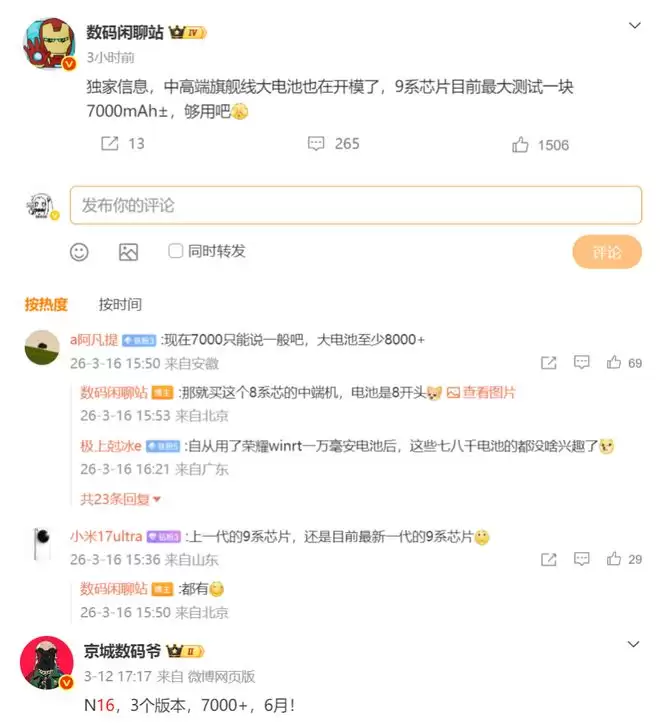Image resolution: width=660 pixels, height=726 pixels.
Task: Open the emoji picker below the comment box
Action: (79, 252)
